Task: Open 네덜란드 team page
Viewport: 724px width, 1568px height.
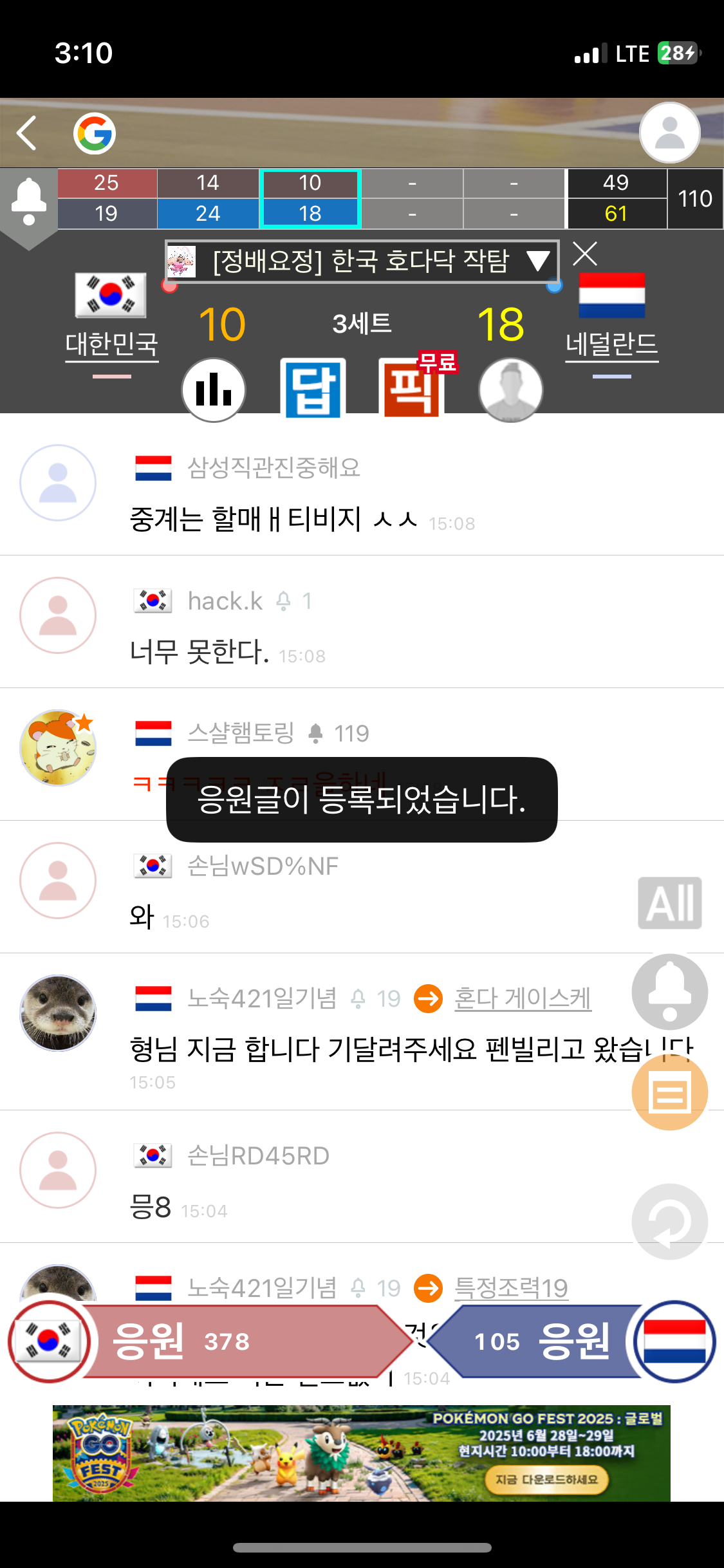Action: [611, 343]
